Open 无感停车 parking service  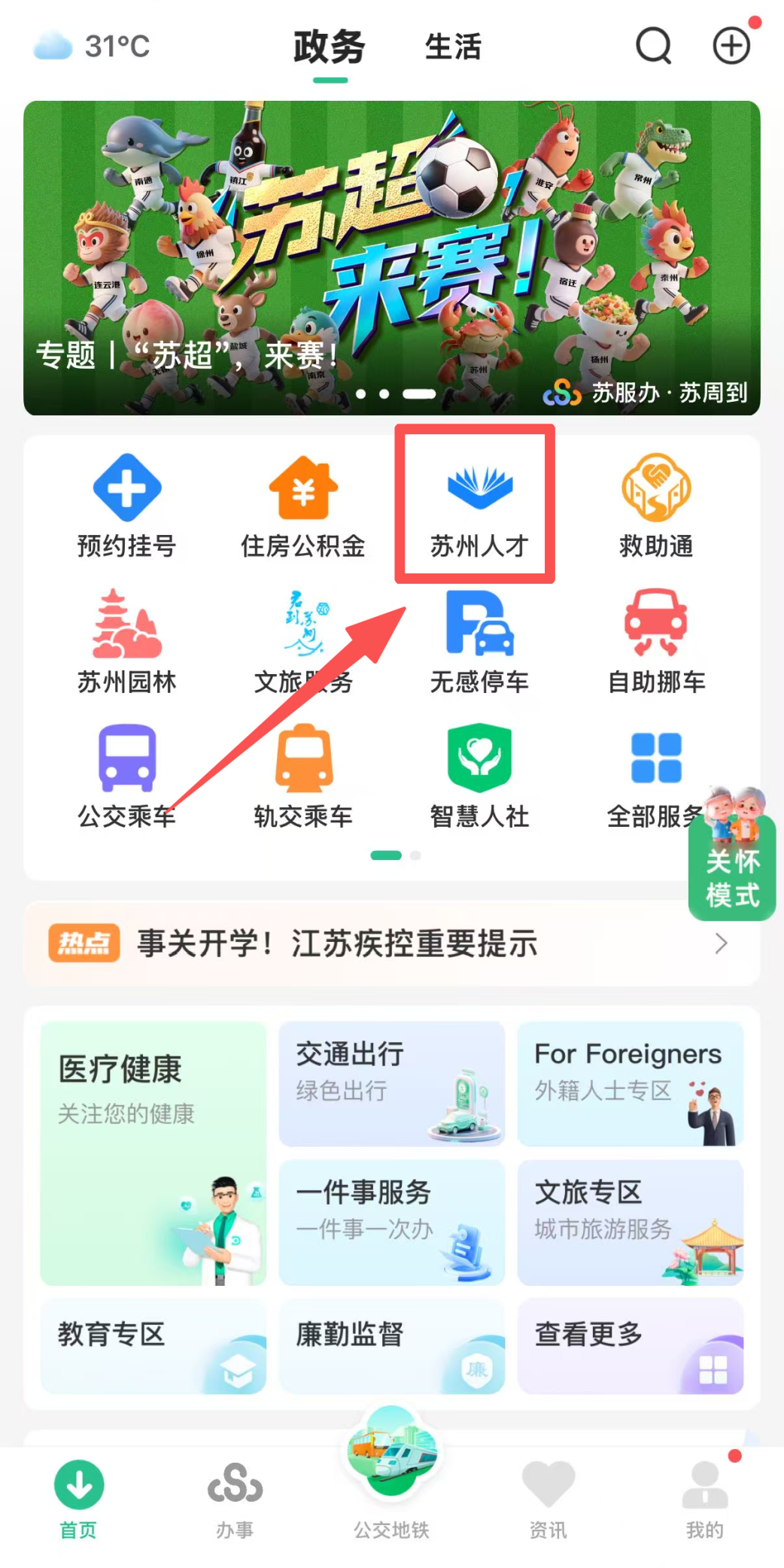[479, 641]
